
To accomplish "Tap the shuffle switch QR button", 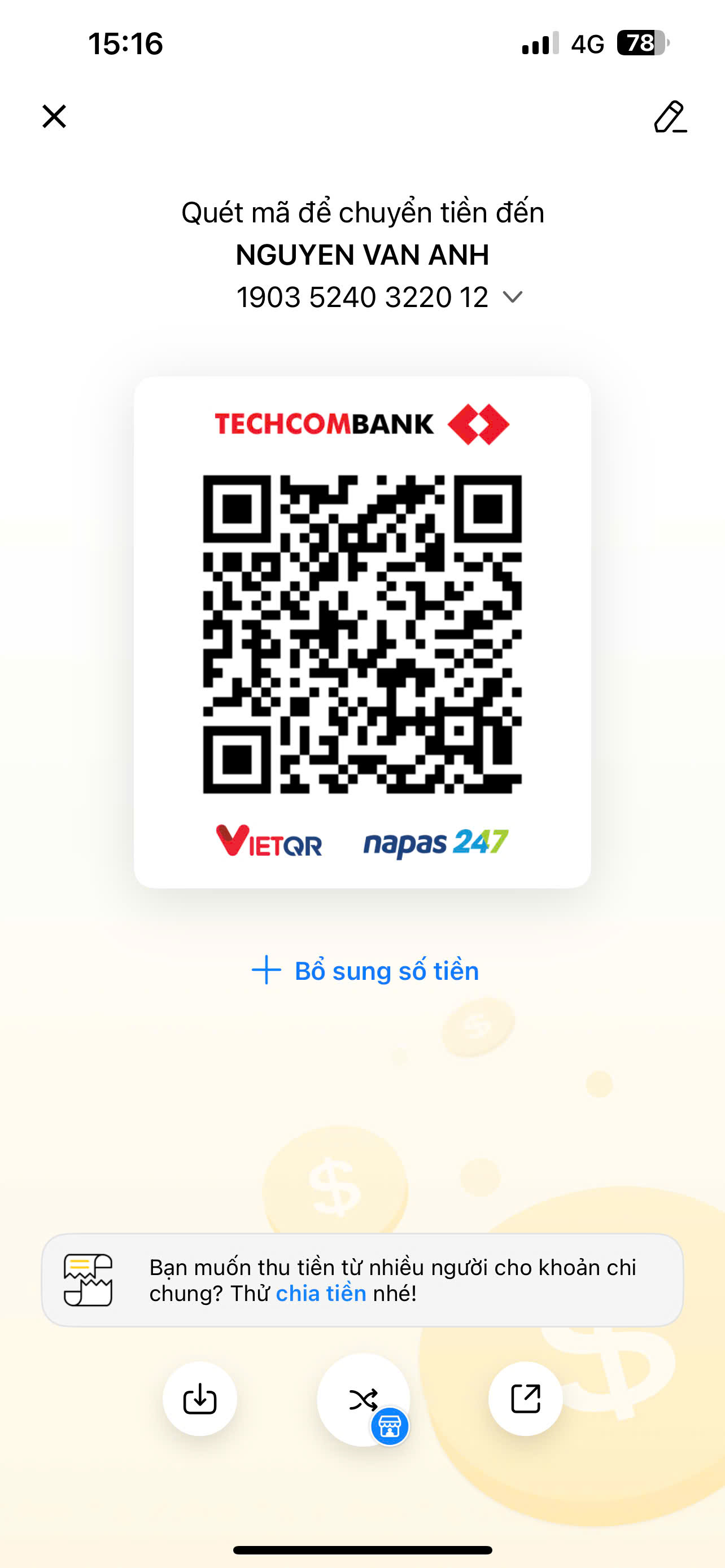I will click(364, 1399).
